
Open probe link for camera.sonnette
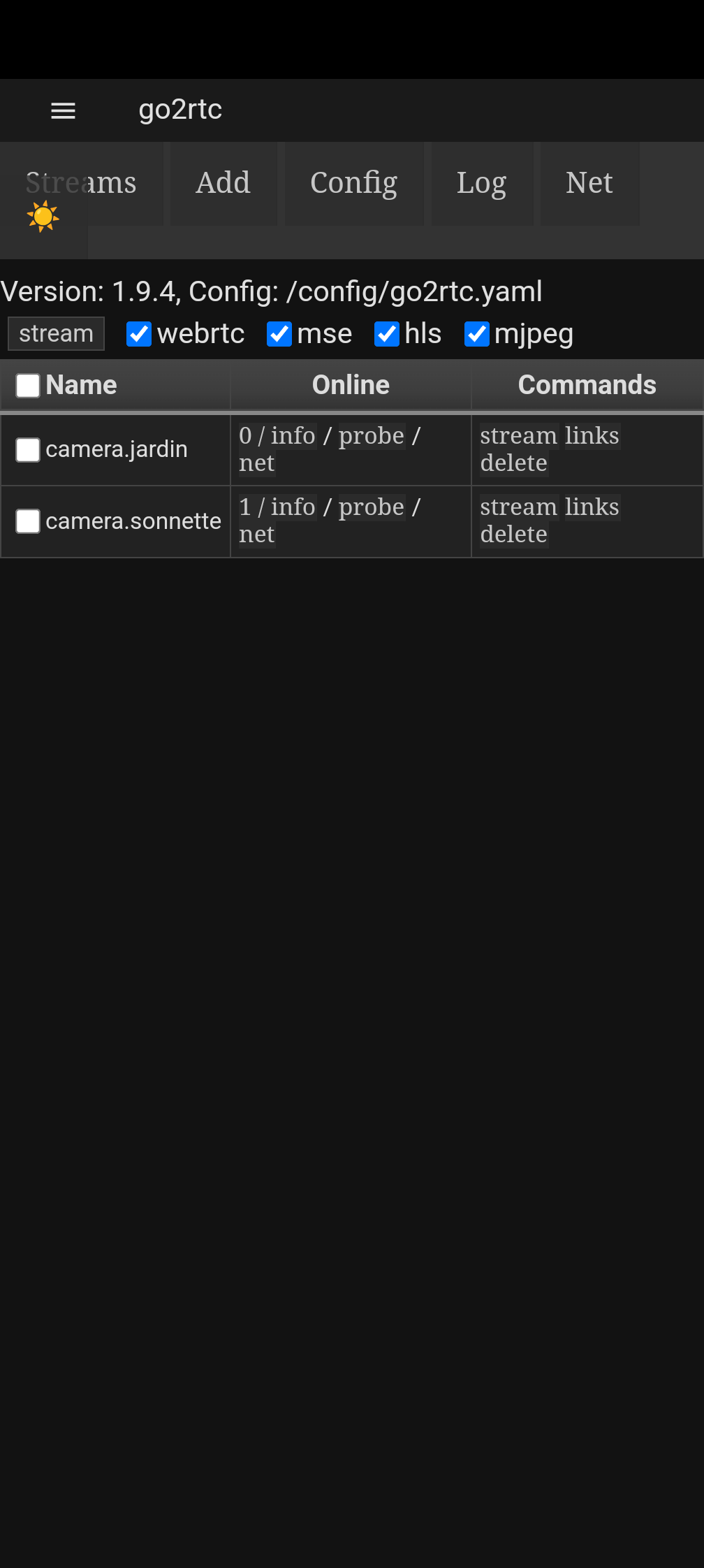372,507
